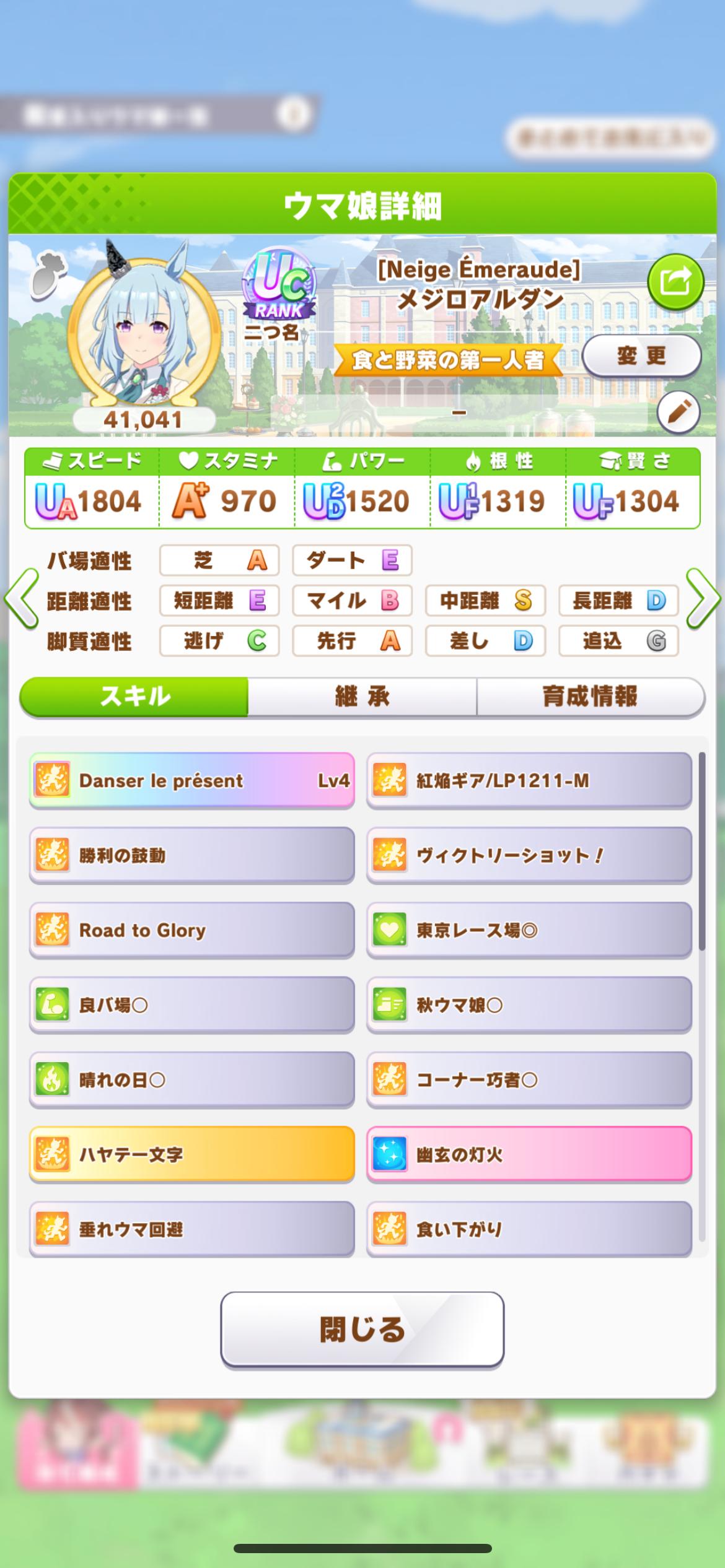Open the Road to Glory skill
Screen dimensions: 725x1568
pyautogui.click(x=192, y=930)
